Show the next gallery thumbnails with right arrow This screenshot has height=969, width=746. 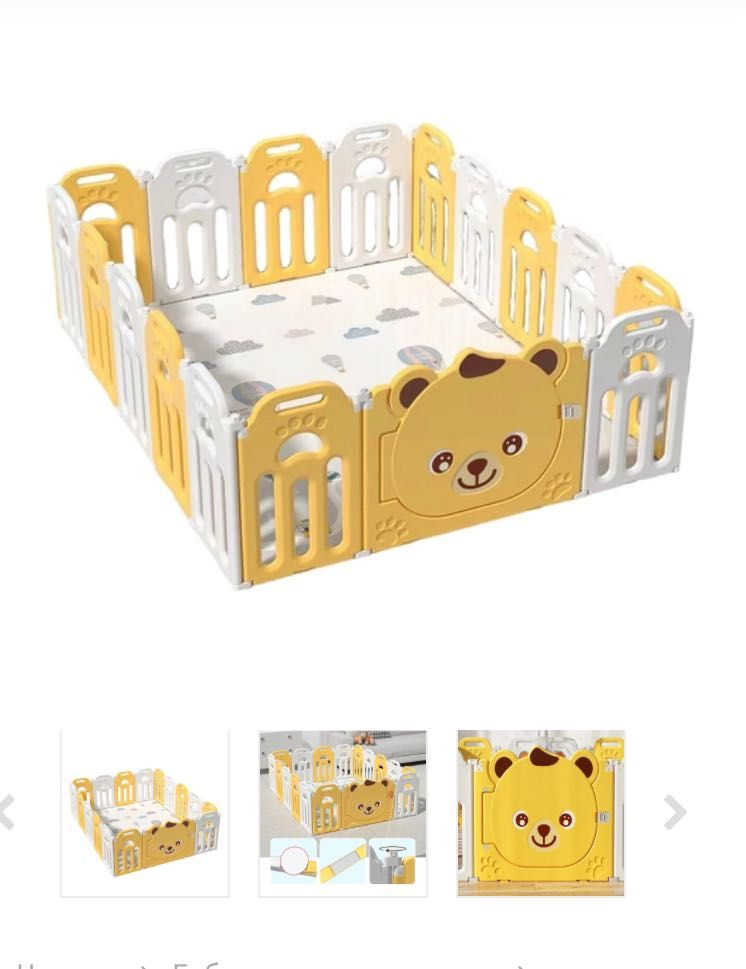(x=675, y=813)
